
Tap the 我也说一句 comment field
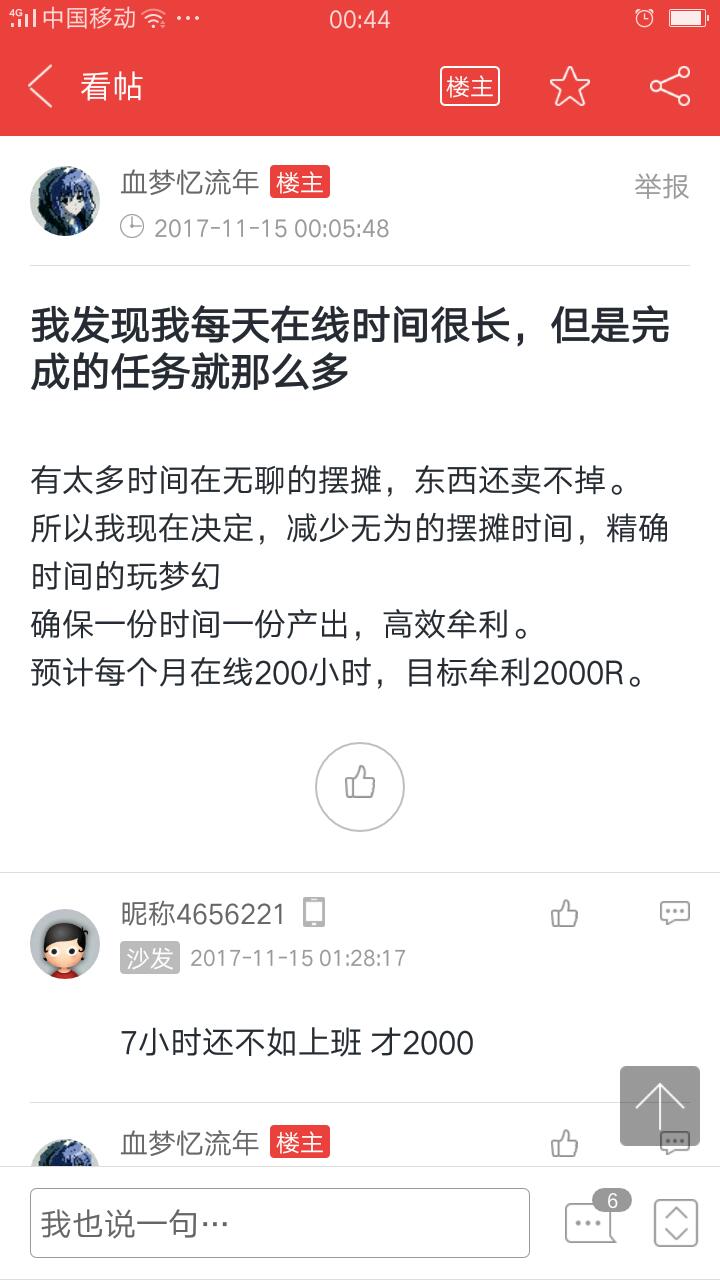[280, 1222]
